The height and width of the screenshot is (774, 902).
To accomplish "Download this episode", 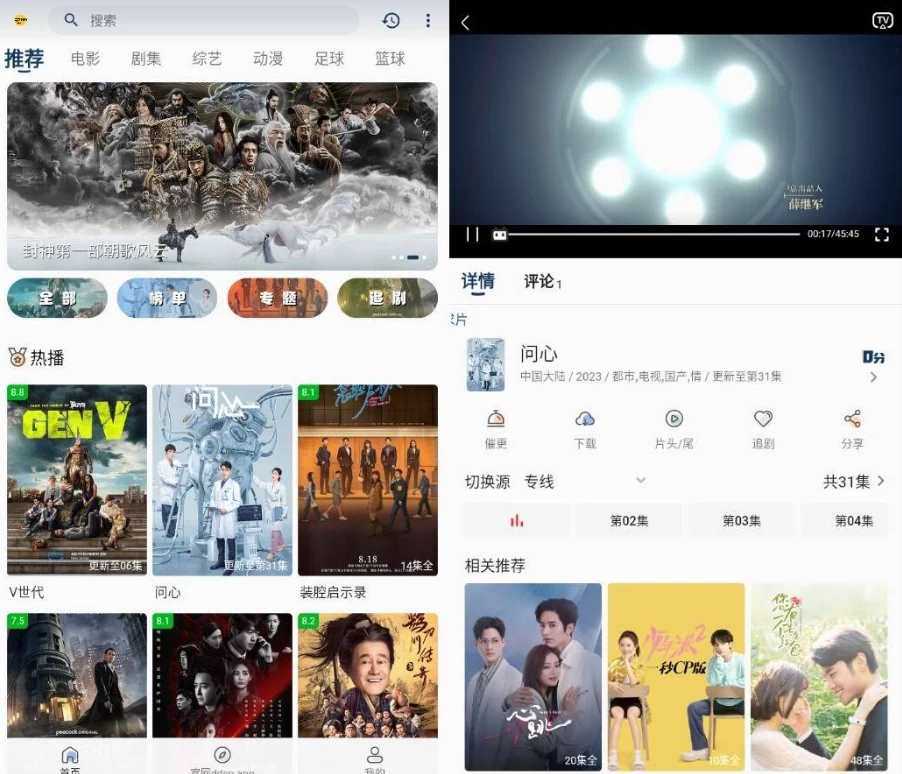I will (585, 428).
